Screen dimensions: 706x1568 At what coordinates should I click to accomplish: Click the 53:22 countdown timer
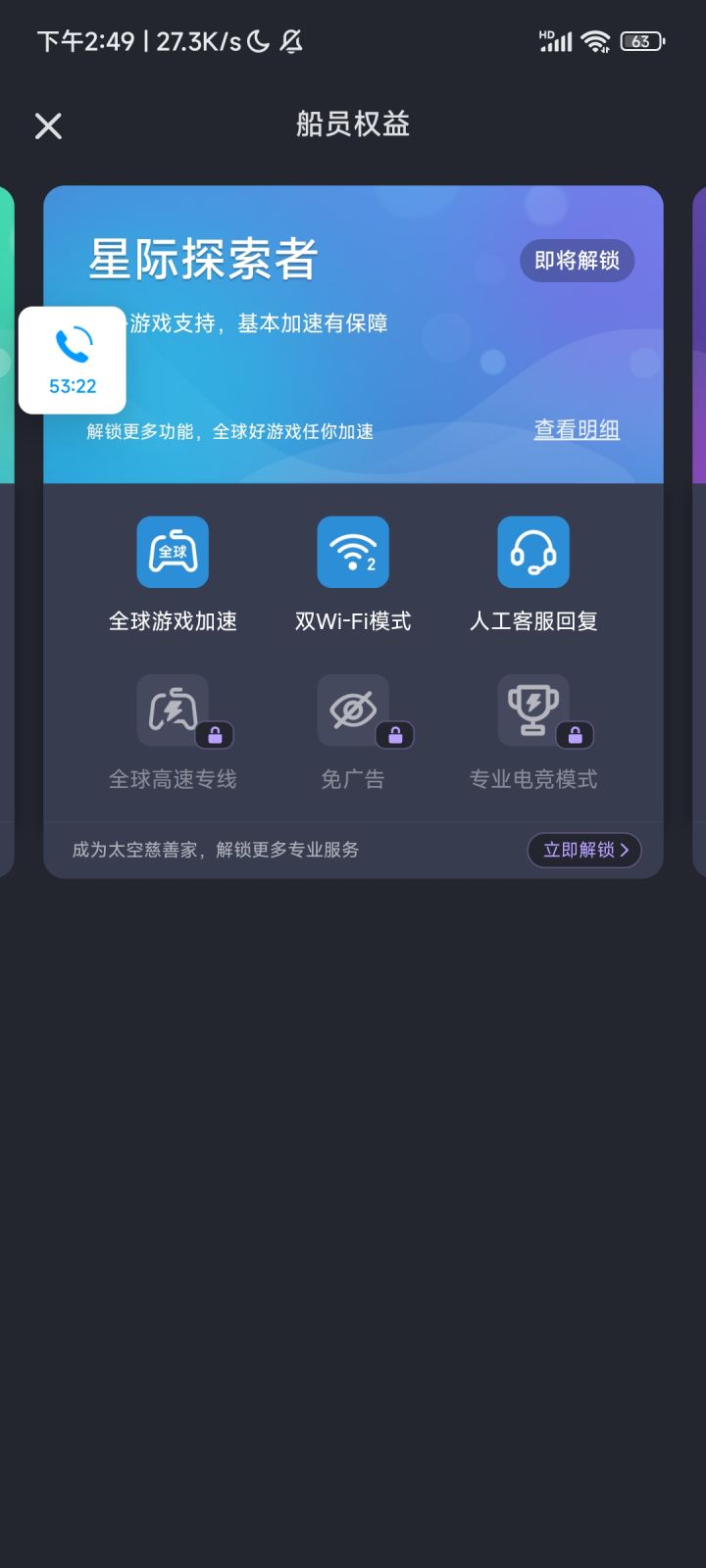pos(71,386)
